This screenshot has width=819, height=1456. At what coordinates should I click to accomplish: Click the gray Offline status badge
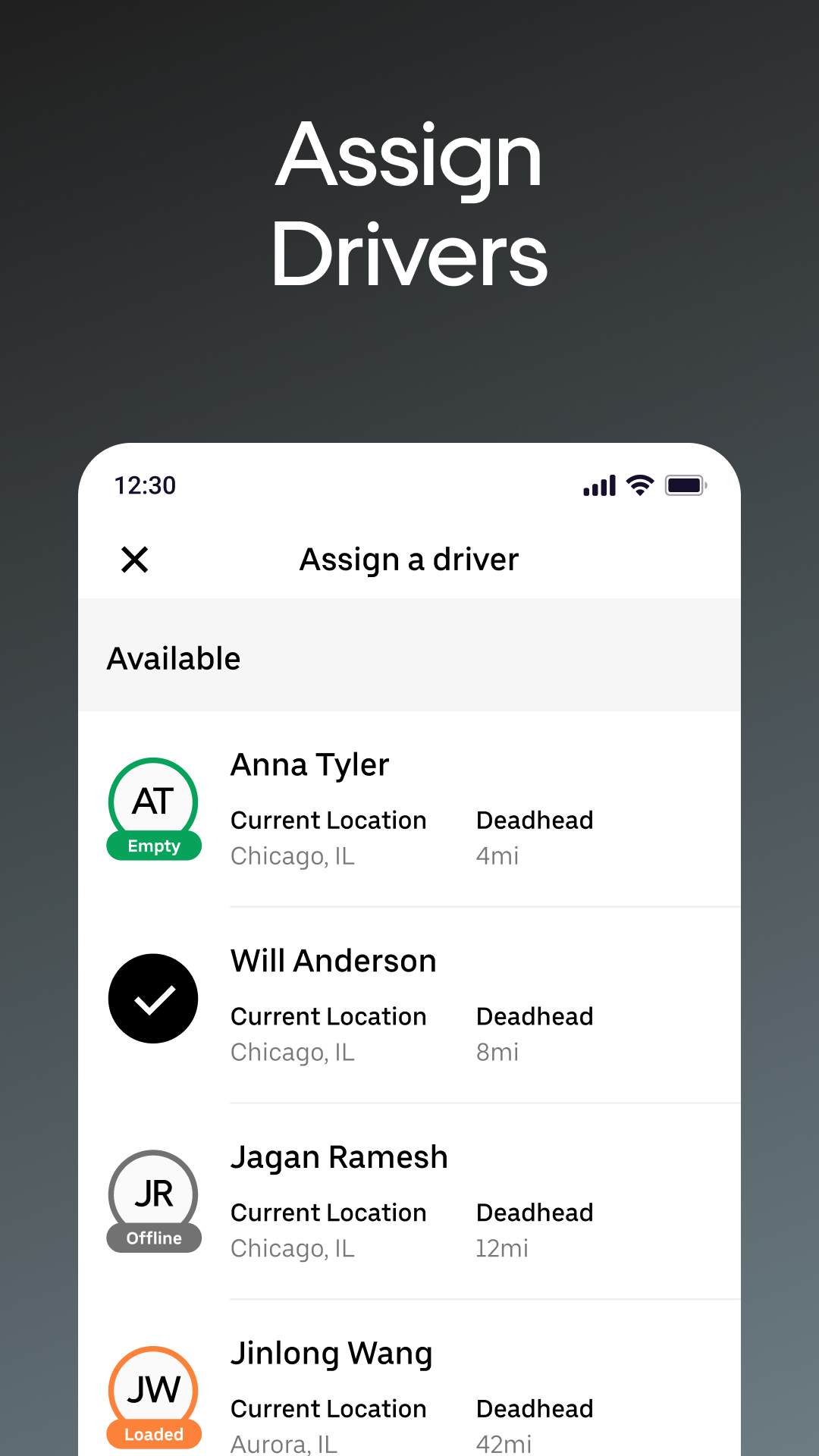tap(153, 1238)
